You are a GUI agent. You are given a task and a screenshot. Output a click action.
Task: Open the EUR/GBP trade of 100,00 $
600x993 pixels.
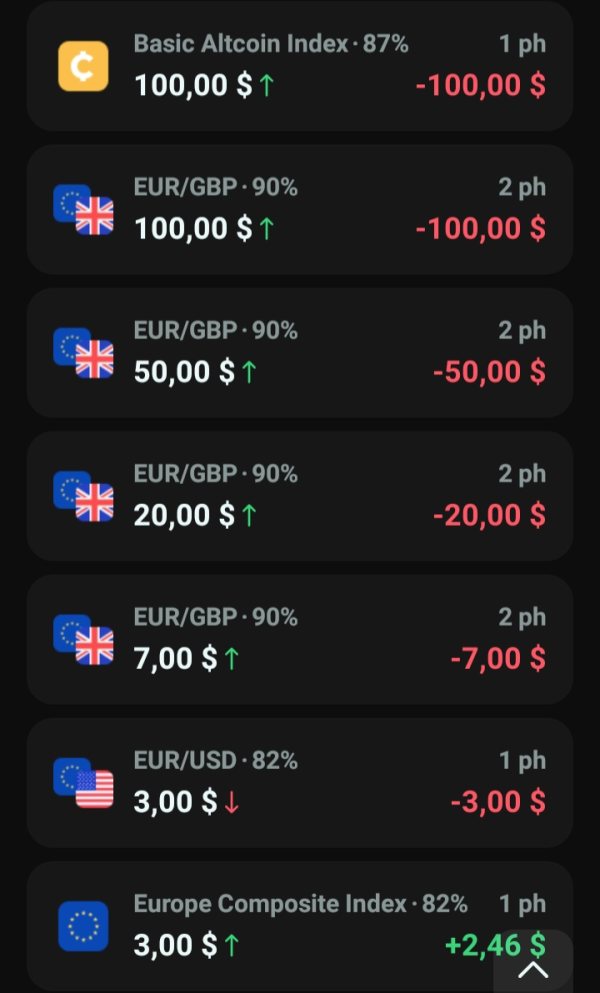pyautogui.click(x=300, y=210)
